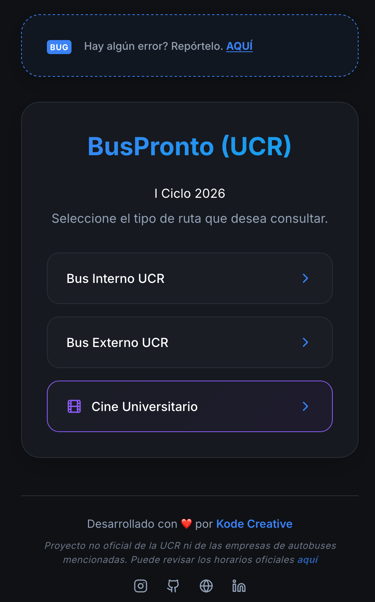Open the Instagram icon

(x=140, y=586)
